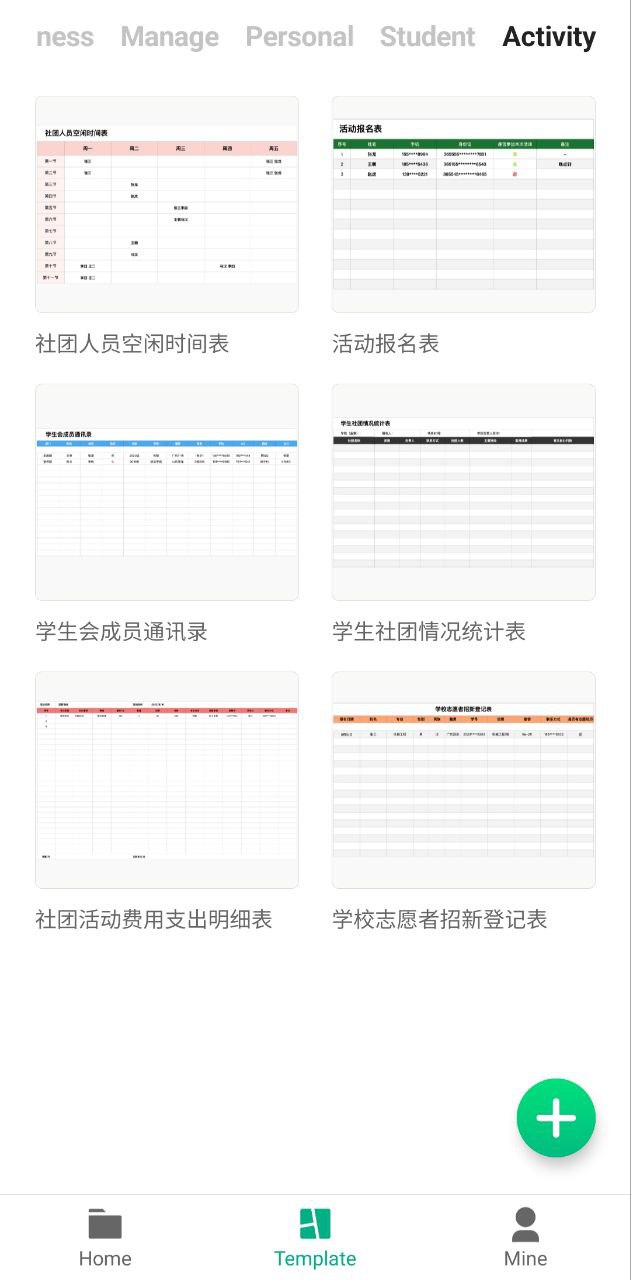Select the Activity tab
This screenshot has width=631, height=1280.
(549, 37)
